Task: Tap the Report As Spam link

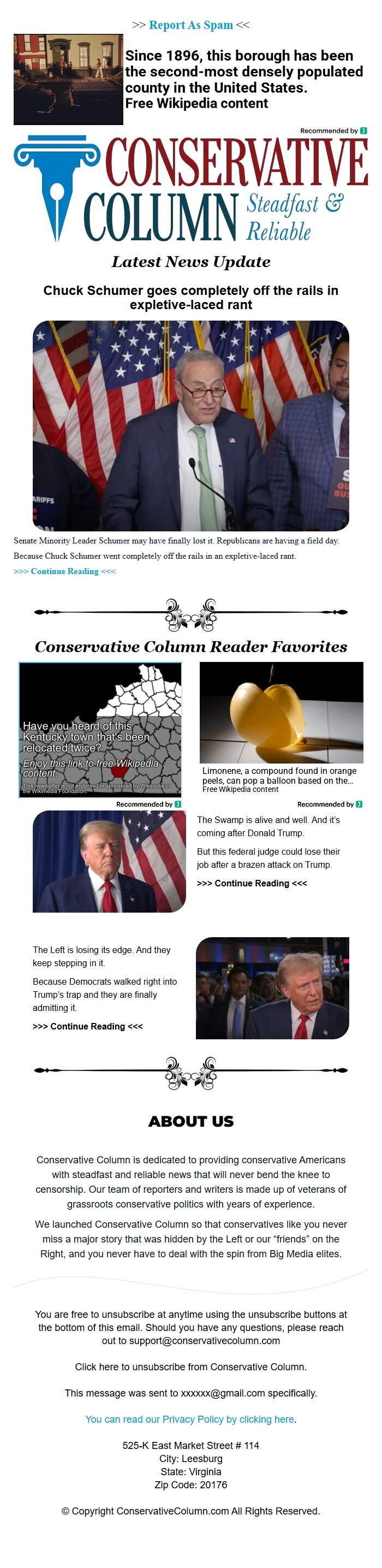Action: coord(190,25)
